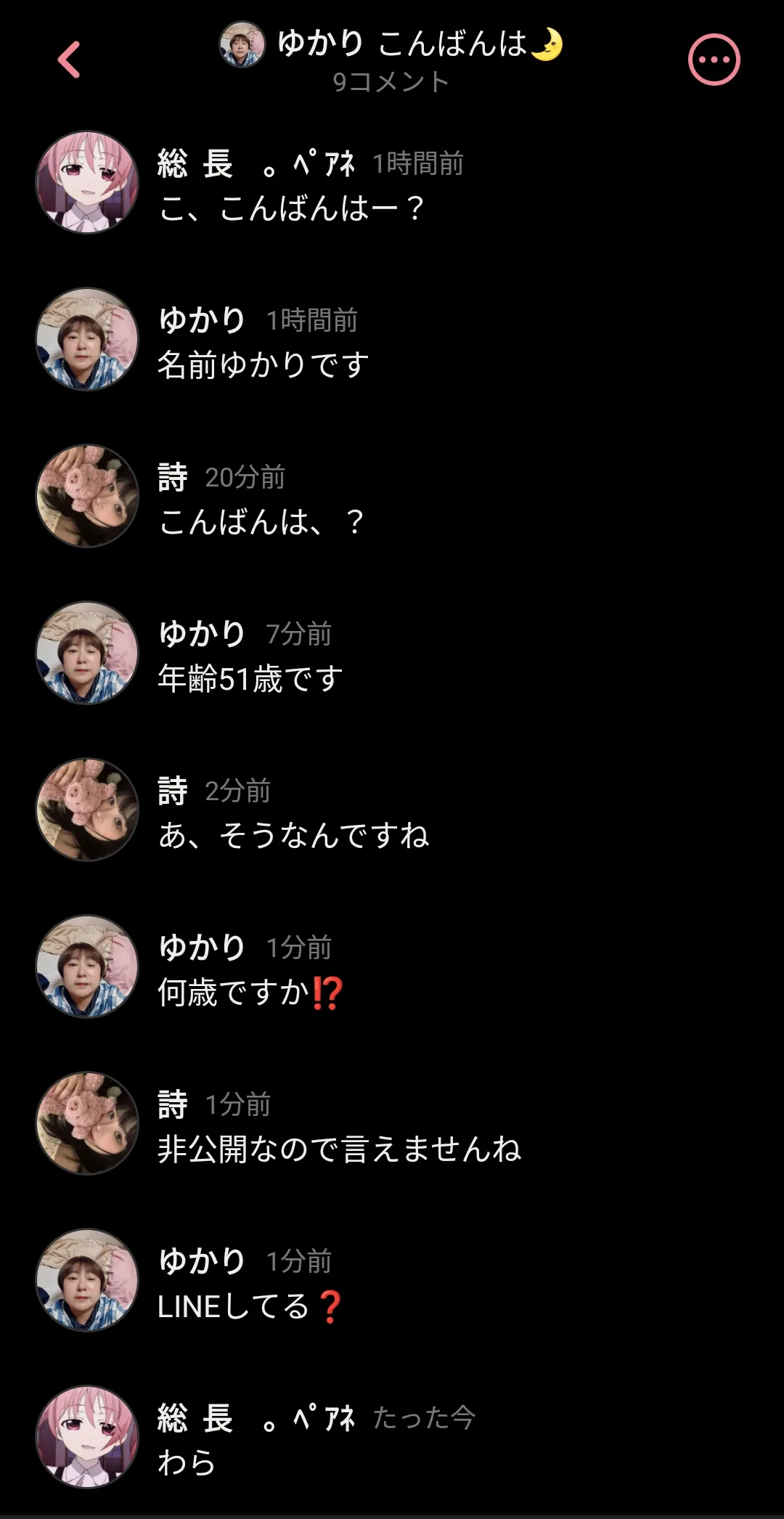View 総長's avatar beside わら comment
The image size is (784, 1519).
pyautogui.click(x=87, y=1437)
